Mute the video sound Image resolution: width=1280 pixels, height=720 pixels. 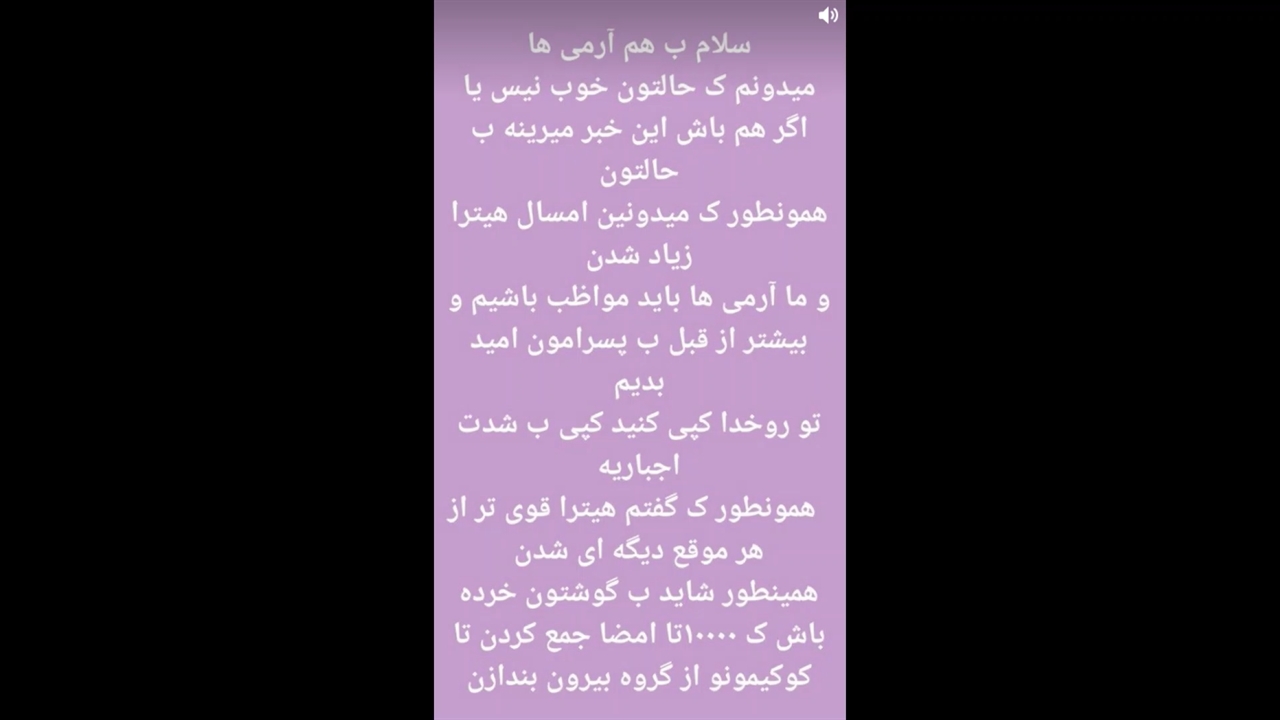coord(827,15)
